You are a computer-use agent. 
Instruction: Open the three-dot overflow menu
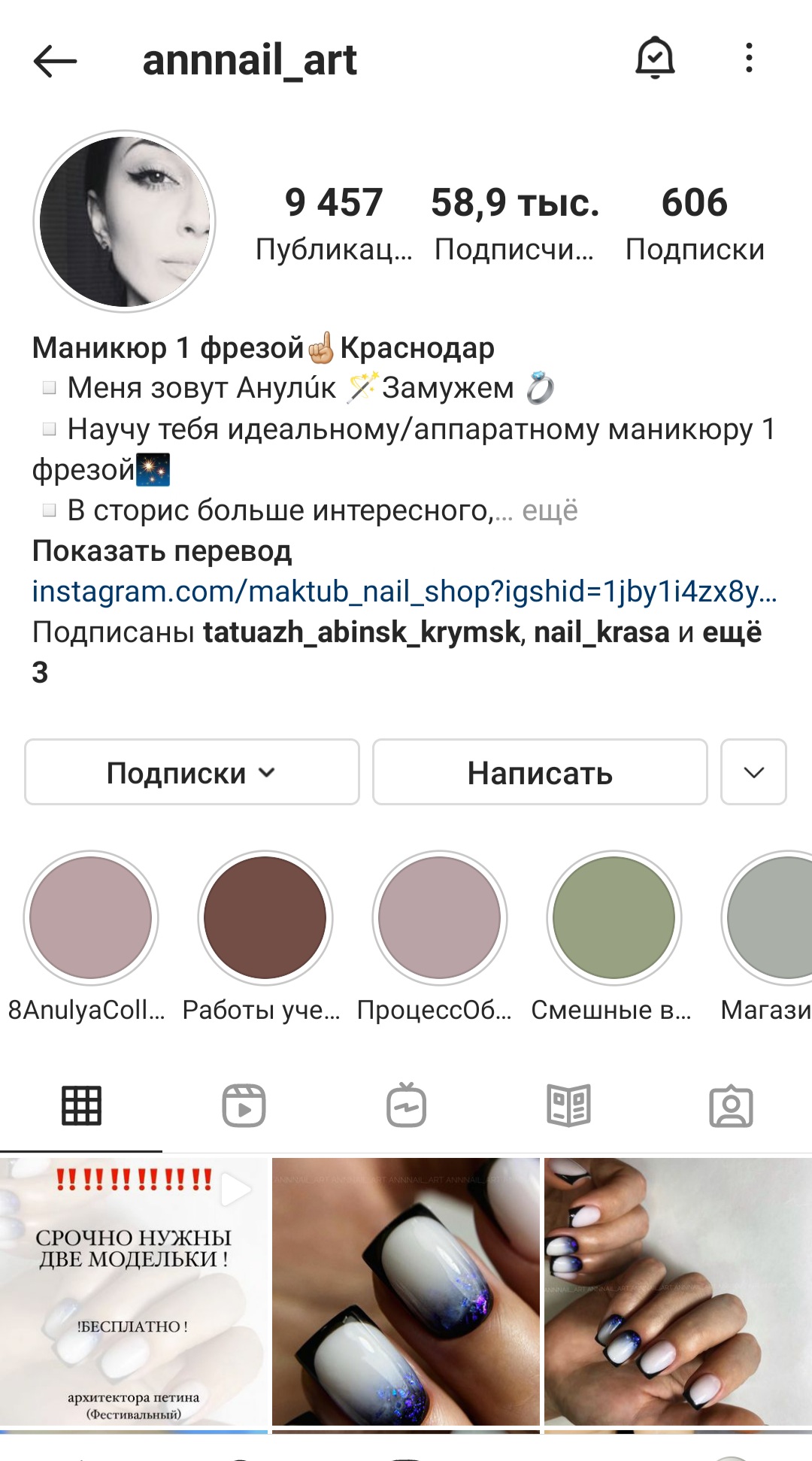click(x=749, y=58)
